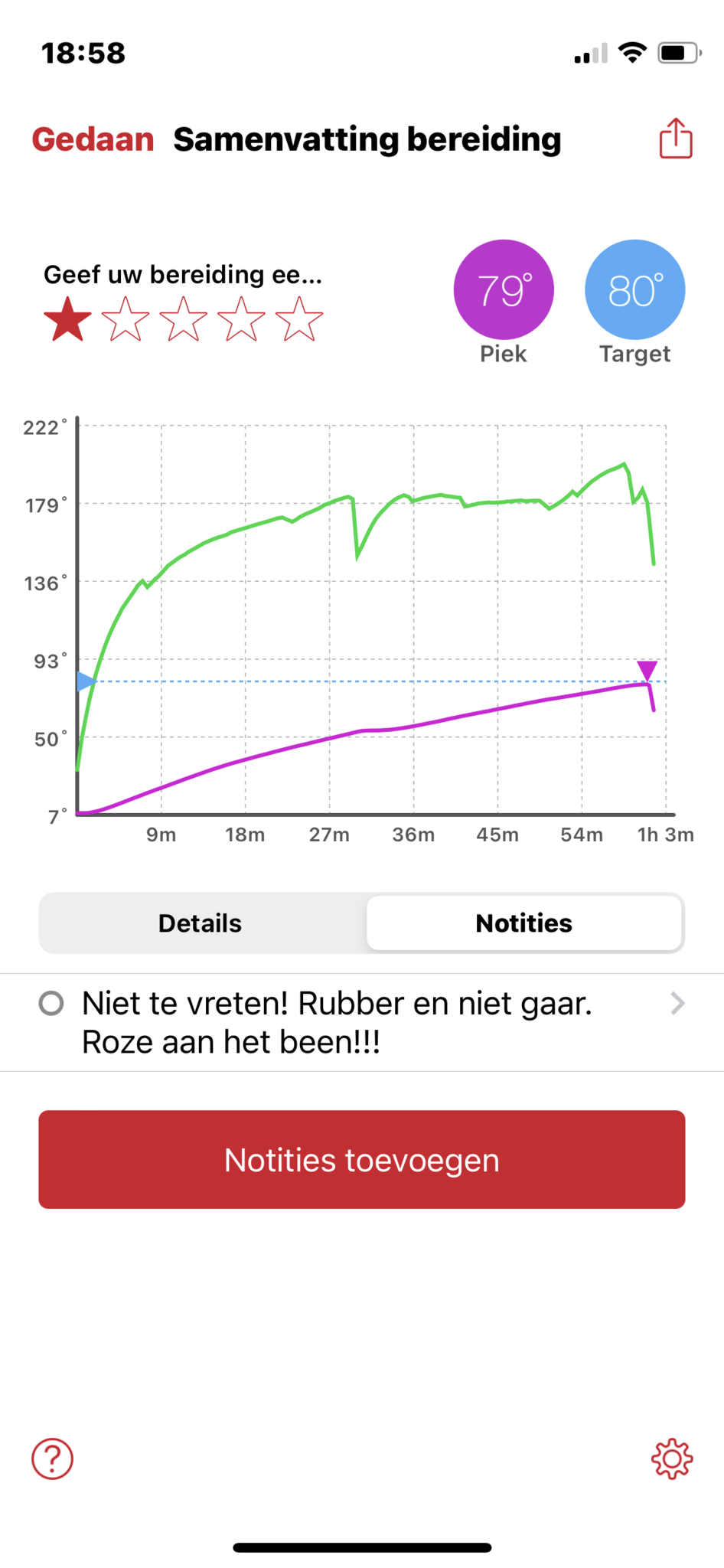Rate the cook four stars
This screenshot has height=1568, width=724.
click(x=241, y=319)
